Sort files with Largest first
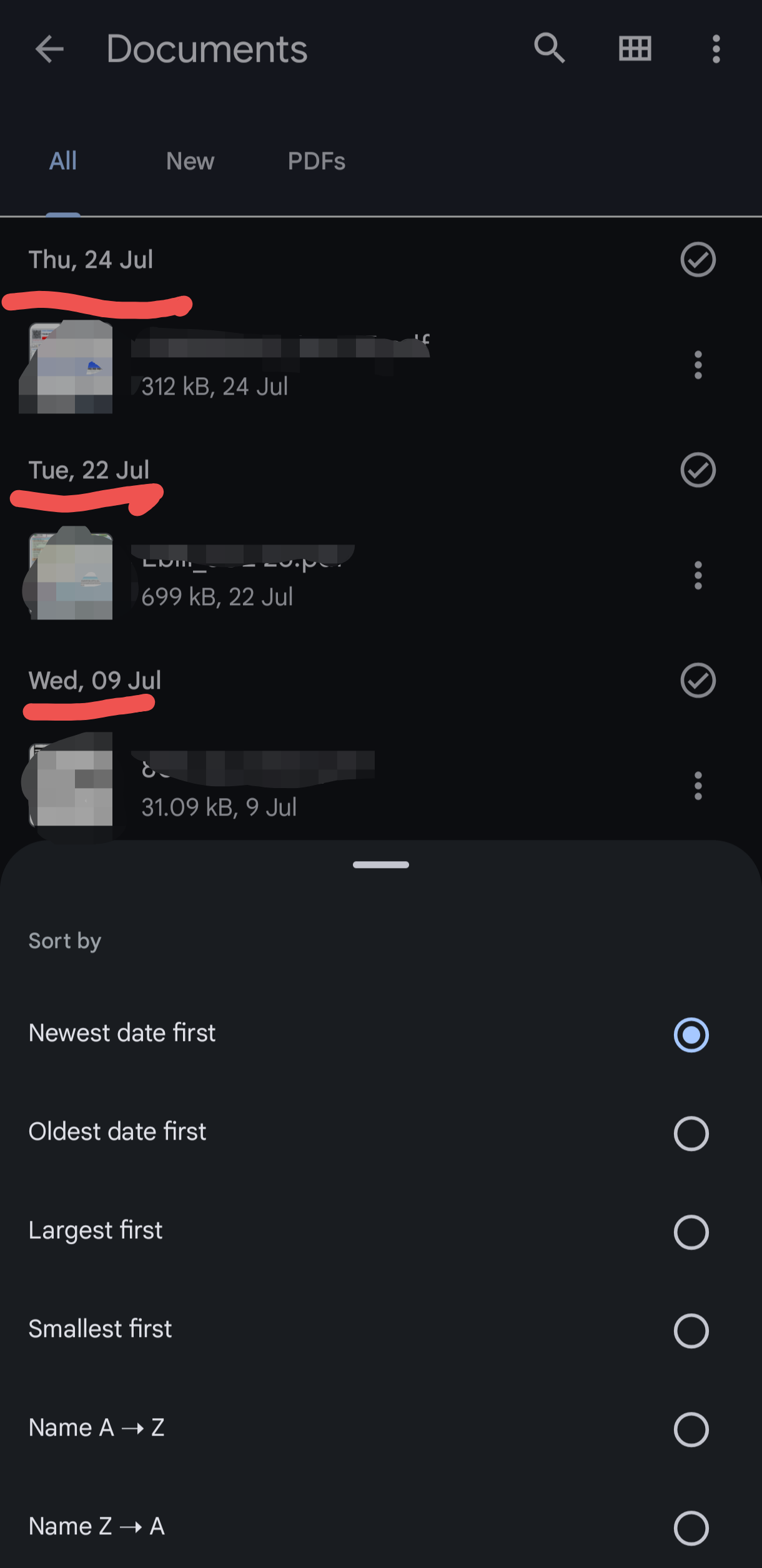Screen dimensions: 762x1568 [x=691, y=1231]
